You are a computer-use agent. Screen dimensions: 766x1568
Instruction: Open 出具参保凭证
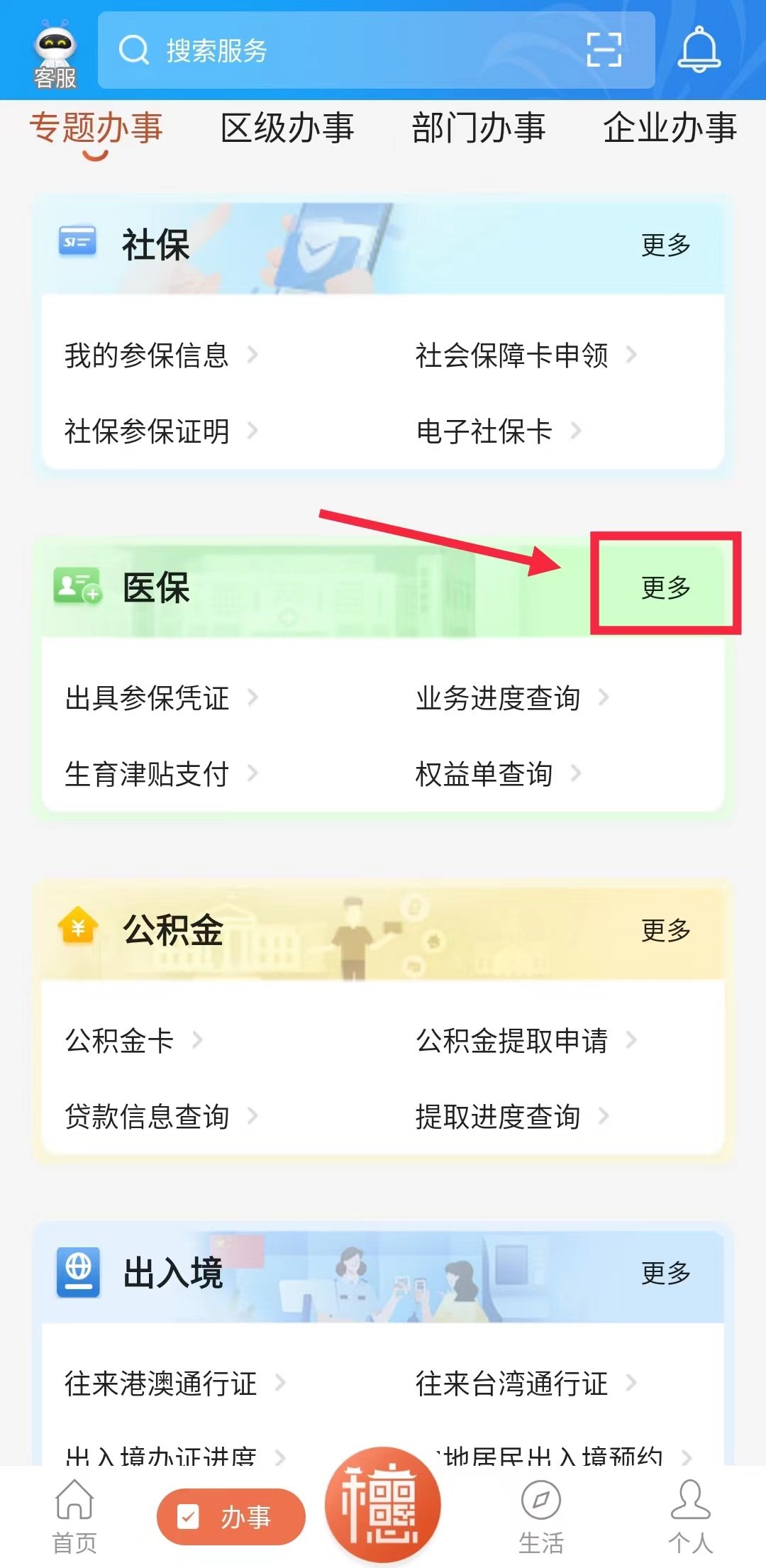(147, 697)
